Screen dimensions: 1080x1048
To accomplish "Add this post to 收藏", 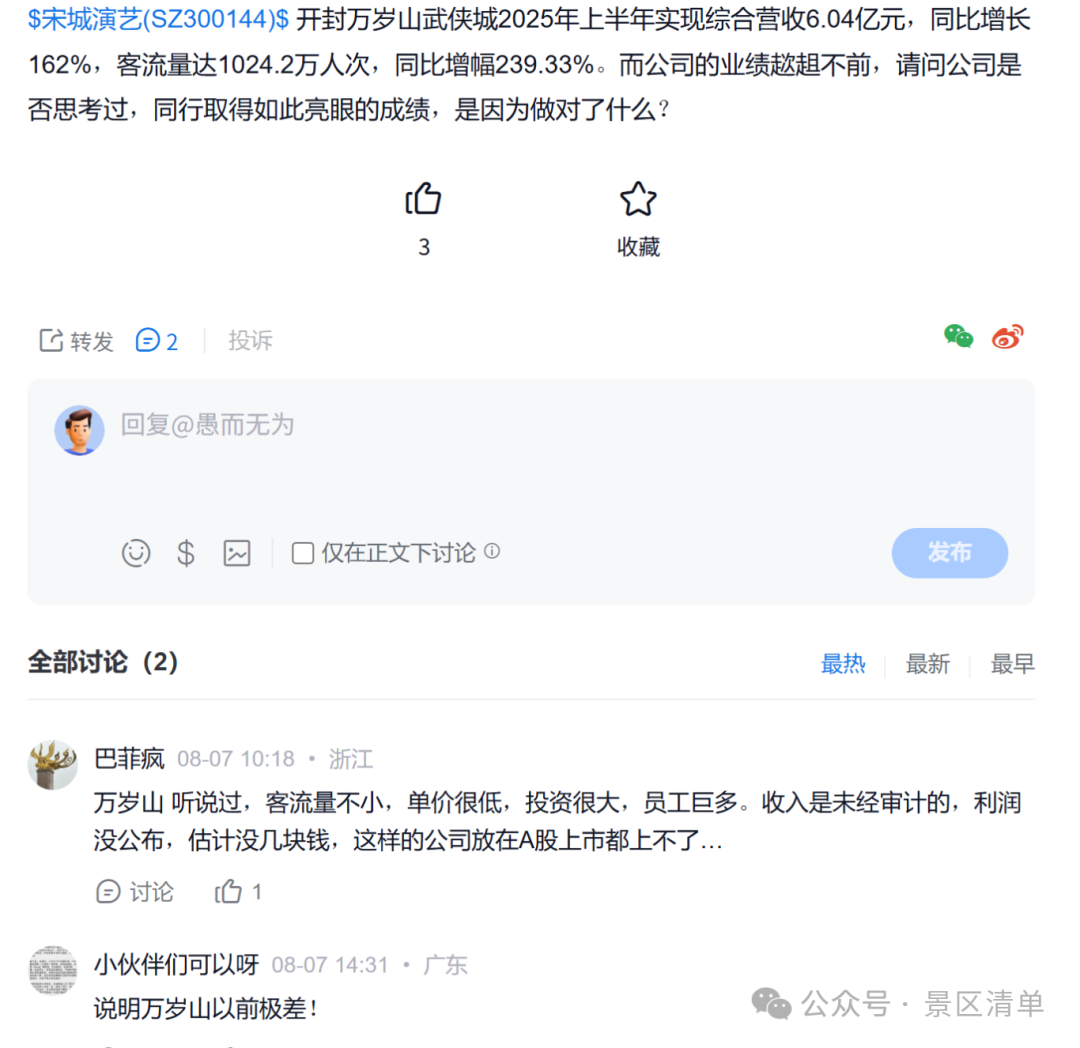I will point(638,199).
